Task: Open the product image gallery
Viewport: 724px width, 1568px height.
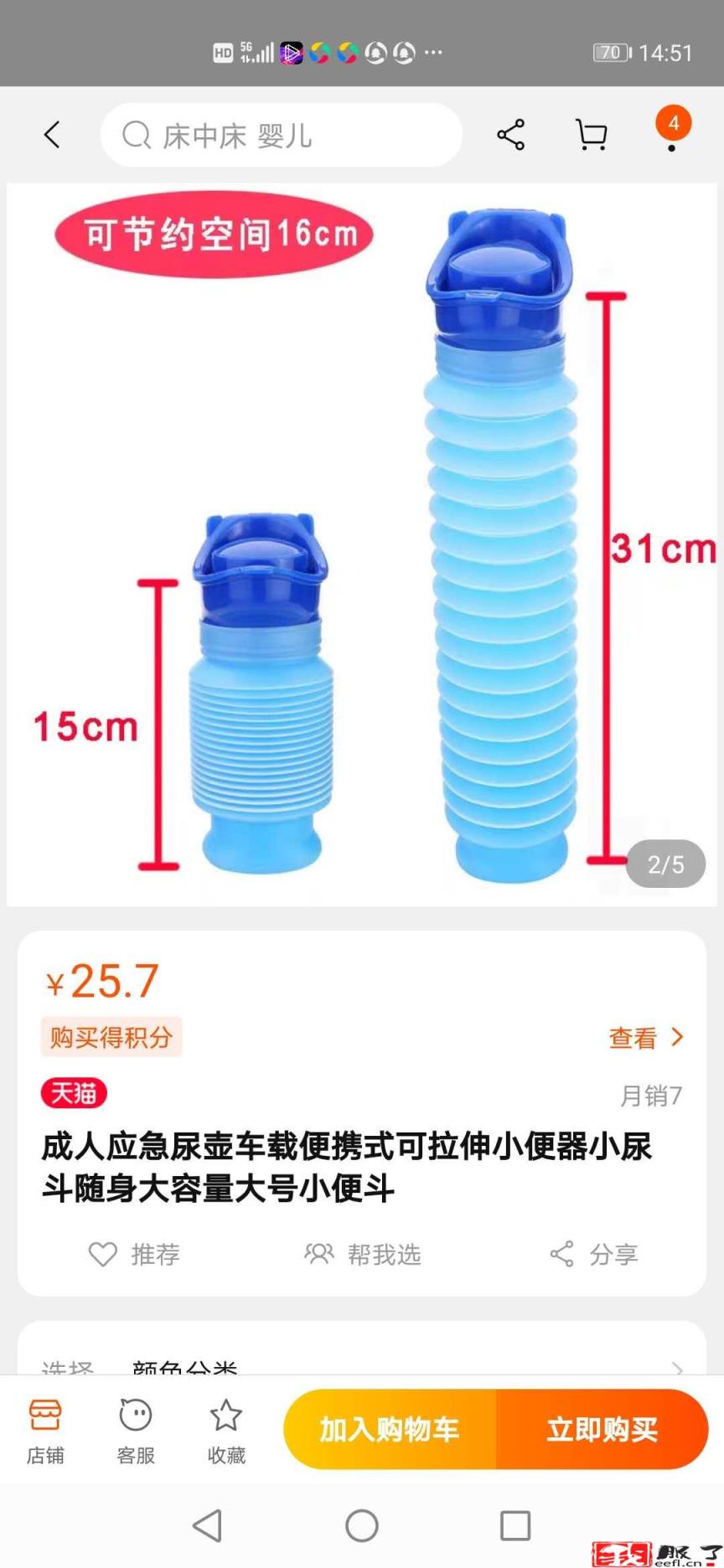Action: click(362, 544)
